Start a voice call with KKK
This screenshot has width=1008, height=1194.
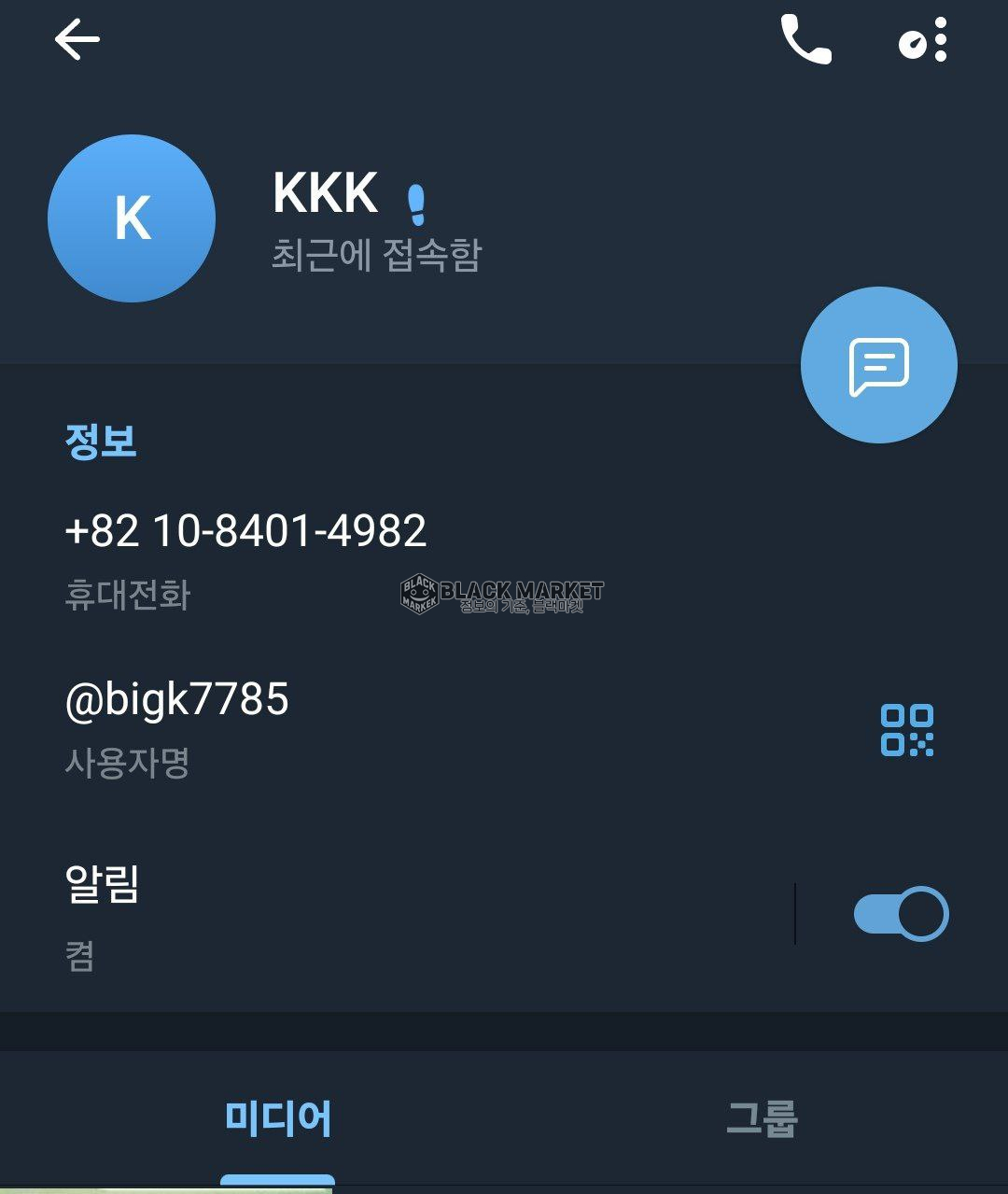(805, 40)
